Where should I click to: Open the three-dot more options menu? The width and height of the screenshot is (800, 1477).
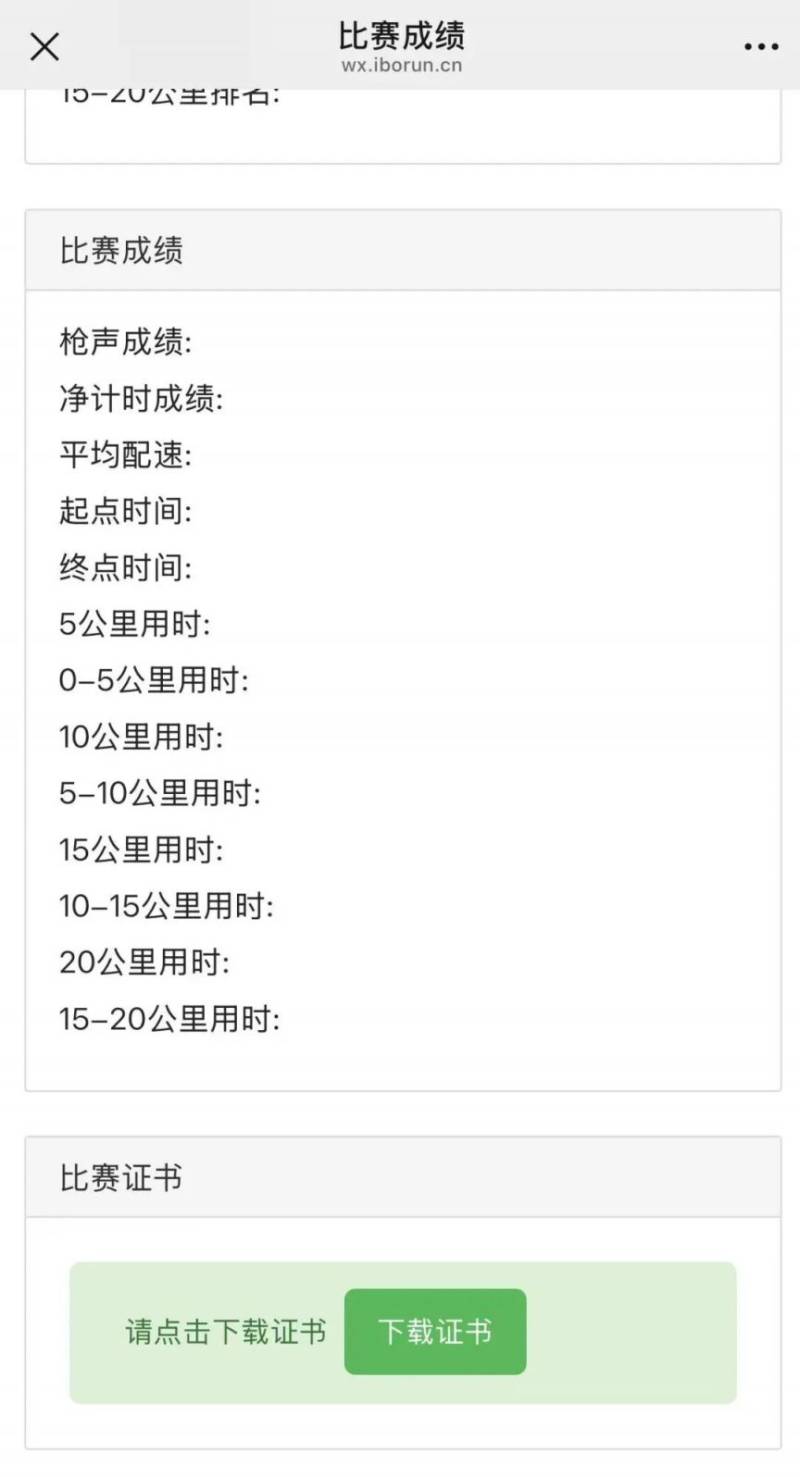(760, 46)
